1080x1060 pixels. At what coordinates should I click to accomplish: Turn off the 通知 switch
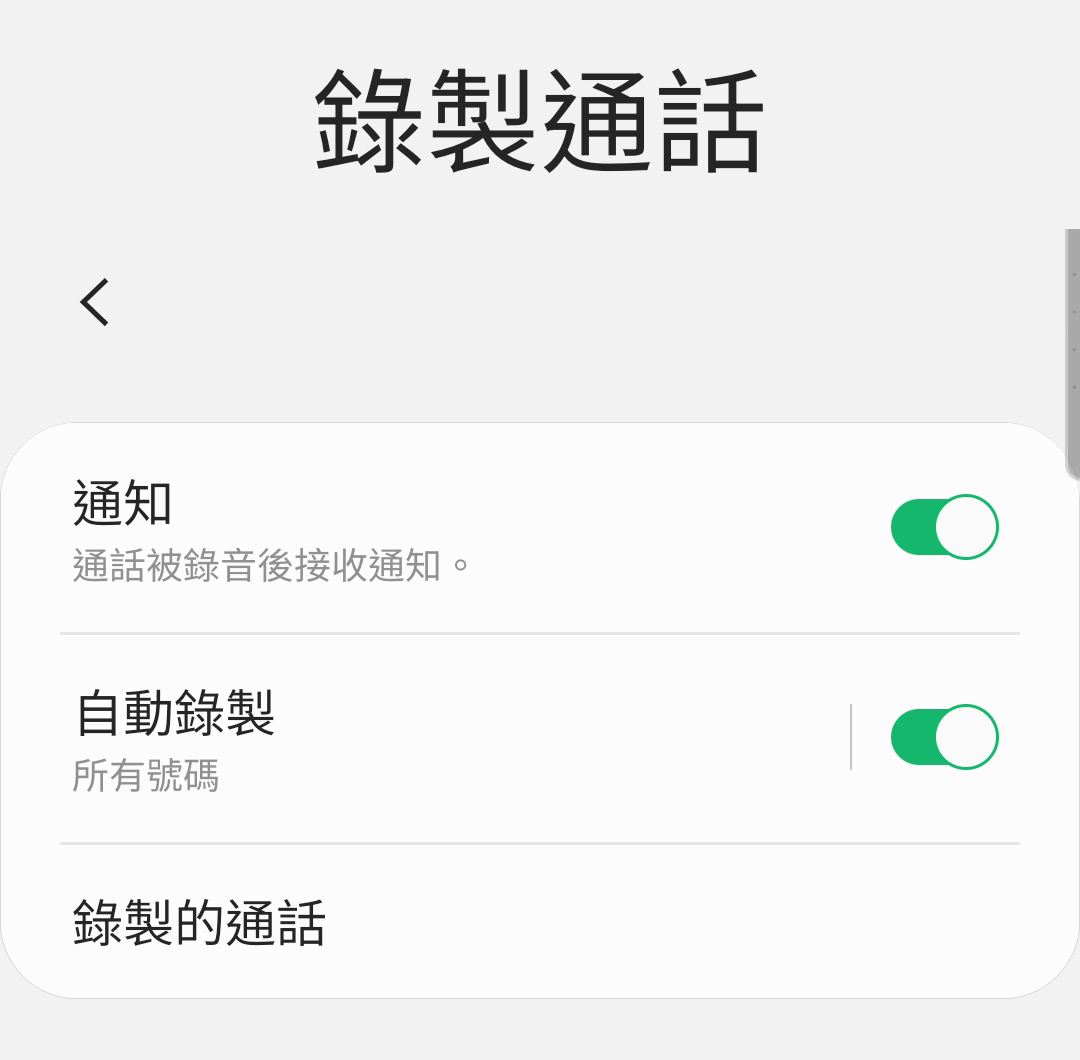tap(944, 527)
